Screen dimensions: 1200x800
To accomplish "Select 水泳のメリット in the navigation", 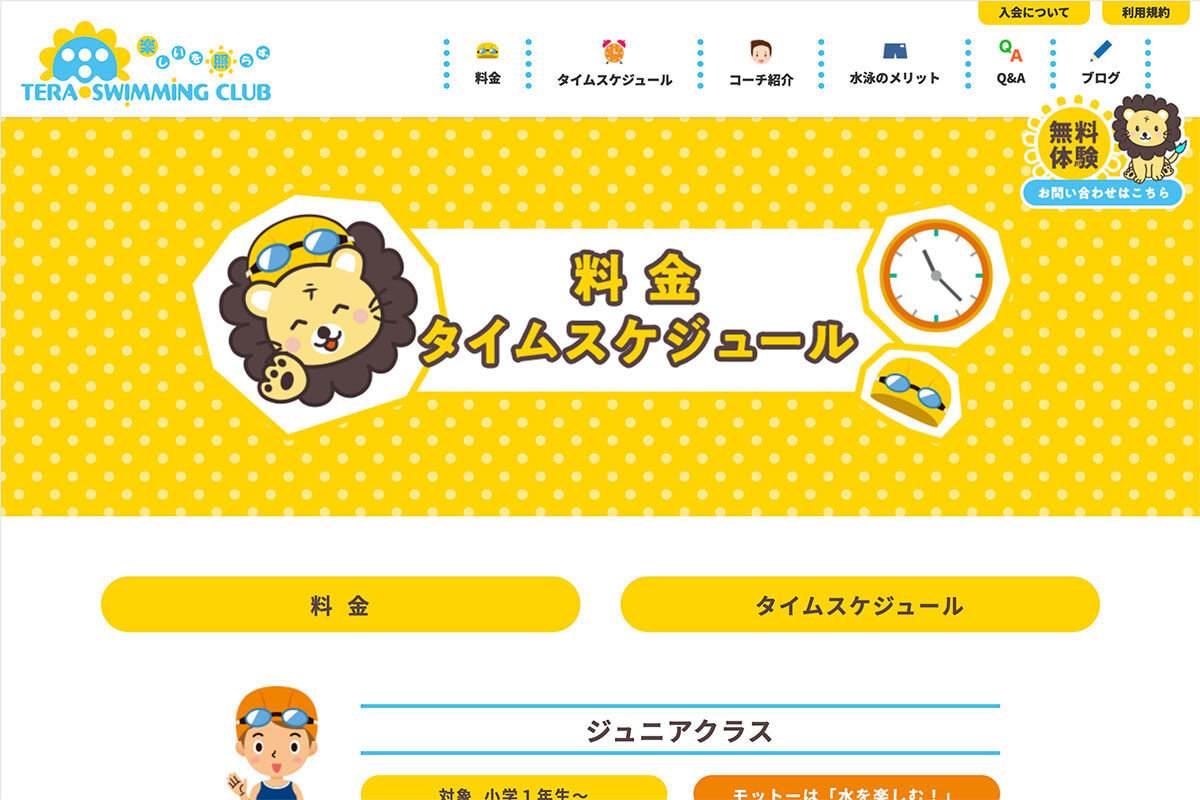I will (894, 64).
